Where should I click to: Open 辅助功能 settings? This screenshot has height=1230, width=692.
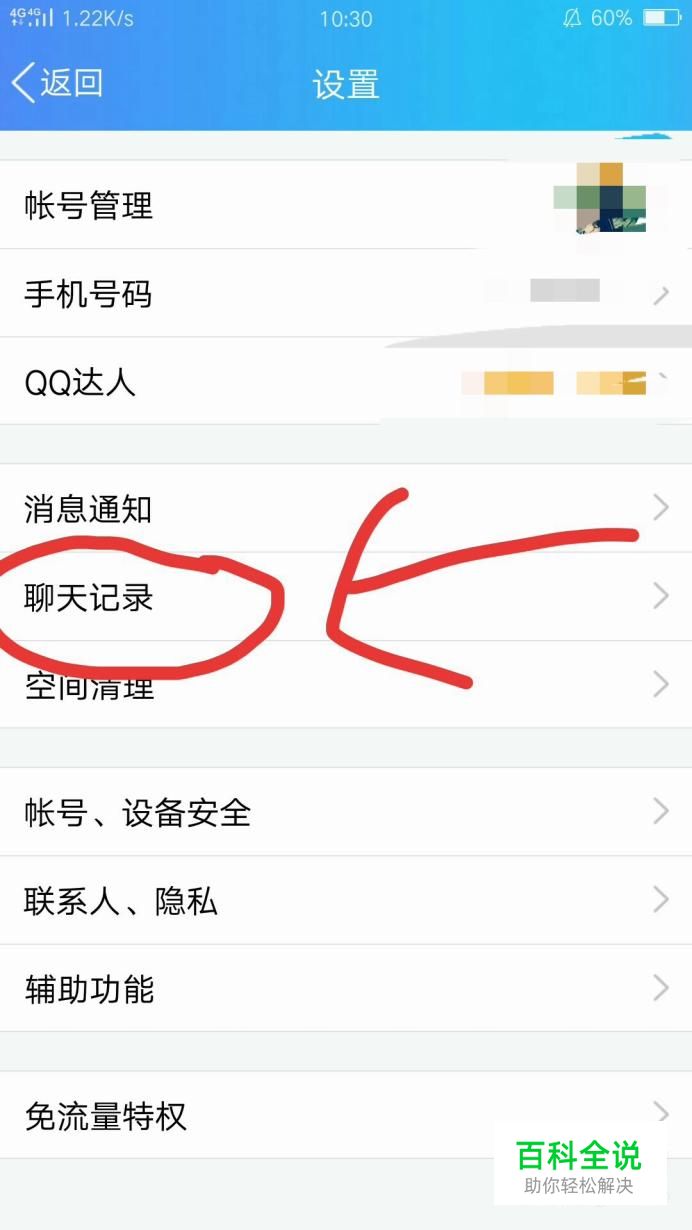pyautogui.click(x=88, y=989)
